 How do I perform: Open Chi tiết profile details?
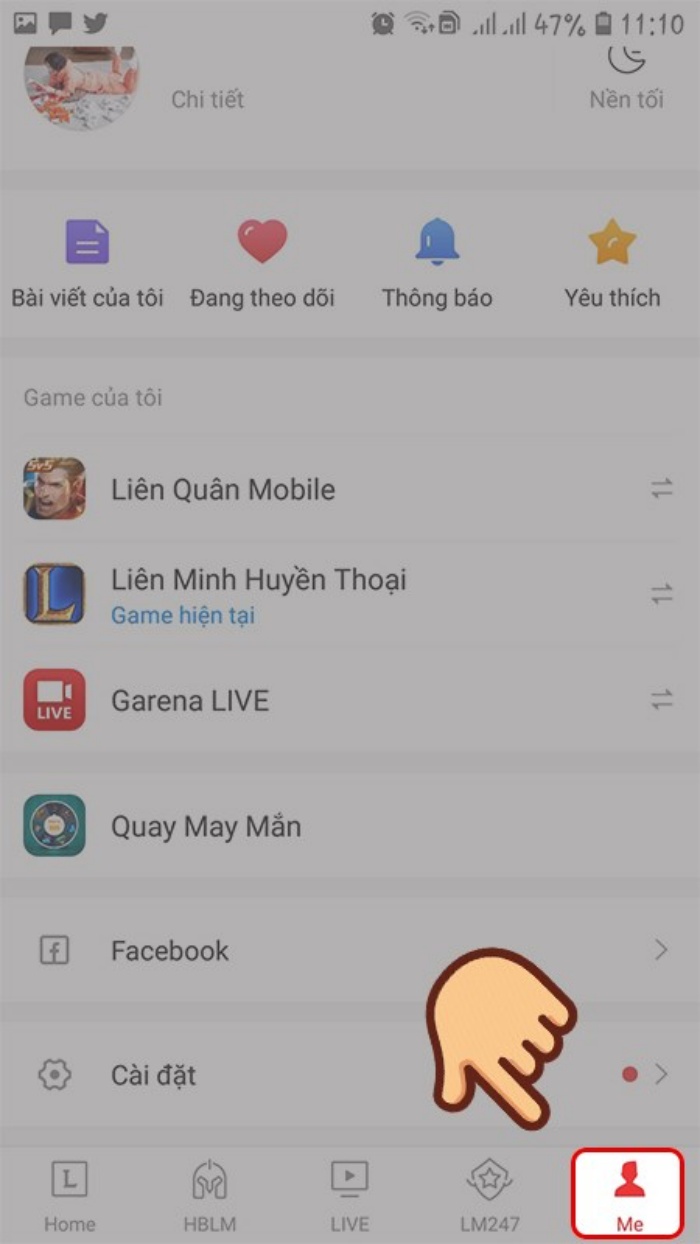(x=207, y=99)
